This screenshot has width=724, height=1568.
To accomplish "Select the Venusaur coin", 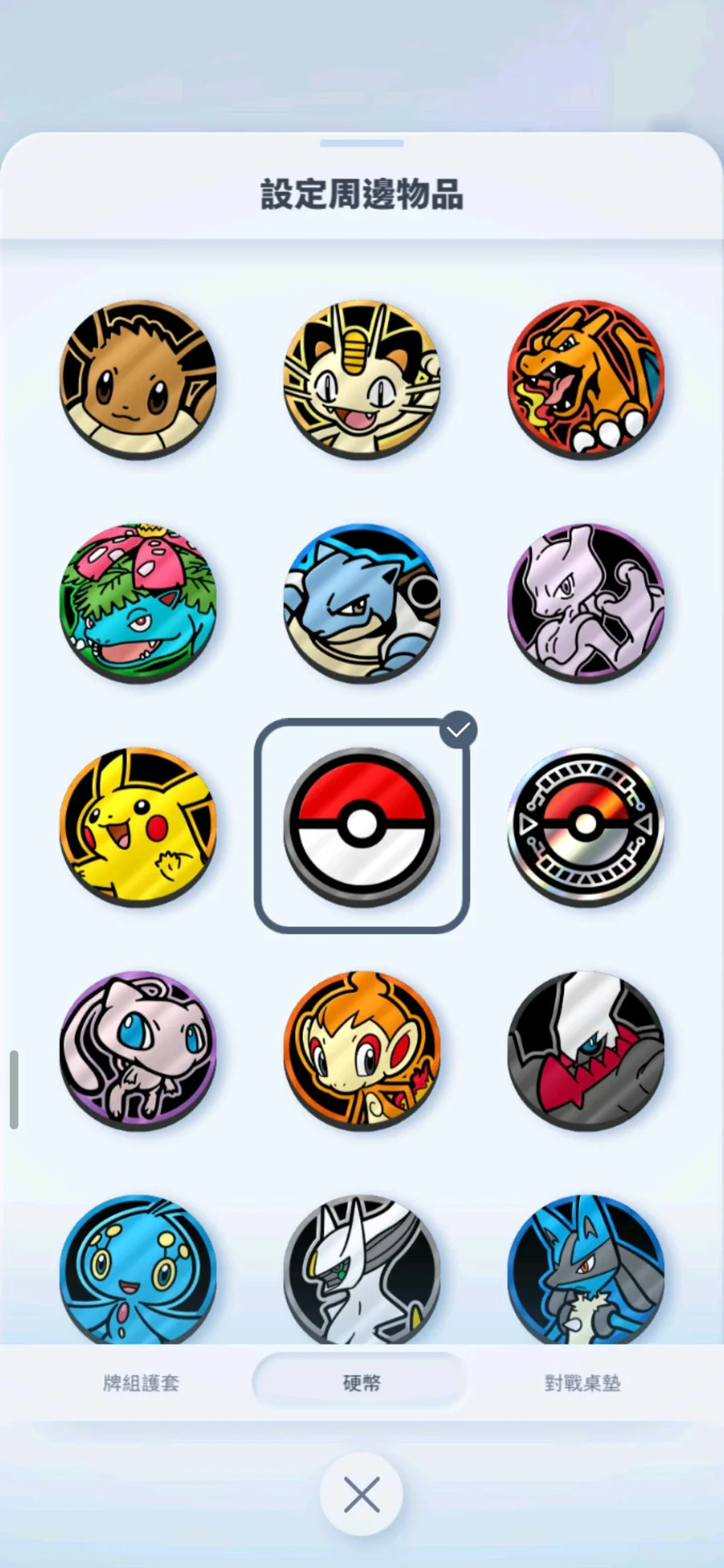I will click(x=138, y=602).
